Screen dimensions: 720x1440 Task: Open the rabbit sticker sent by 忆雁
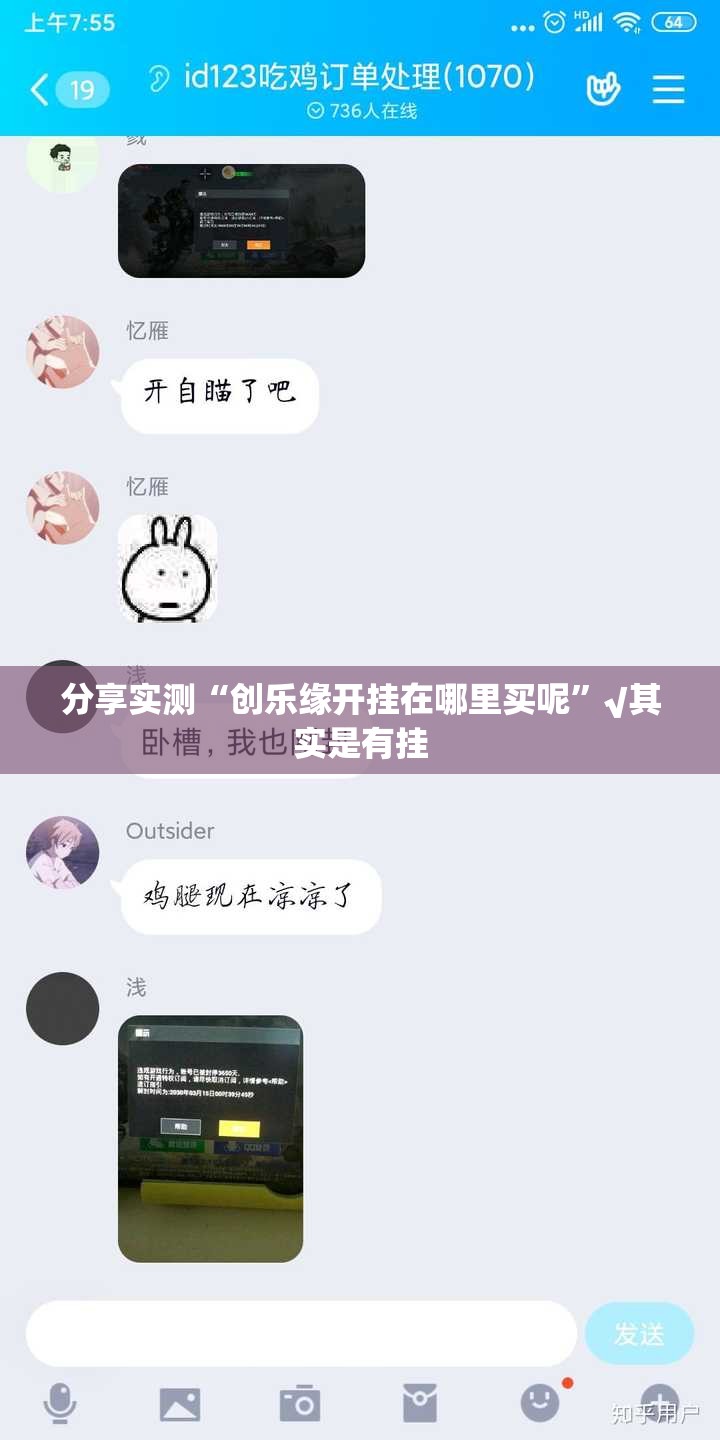(168, 568)
